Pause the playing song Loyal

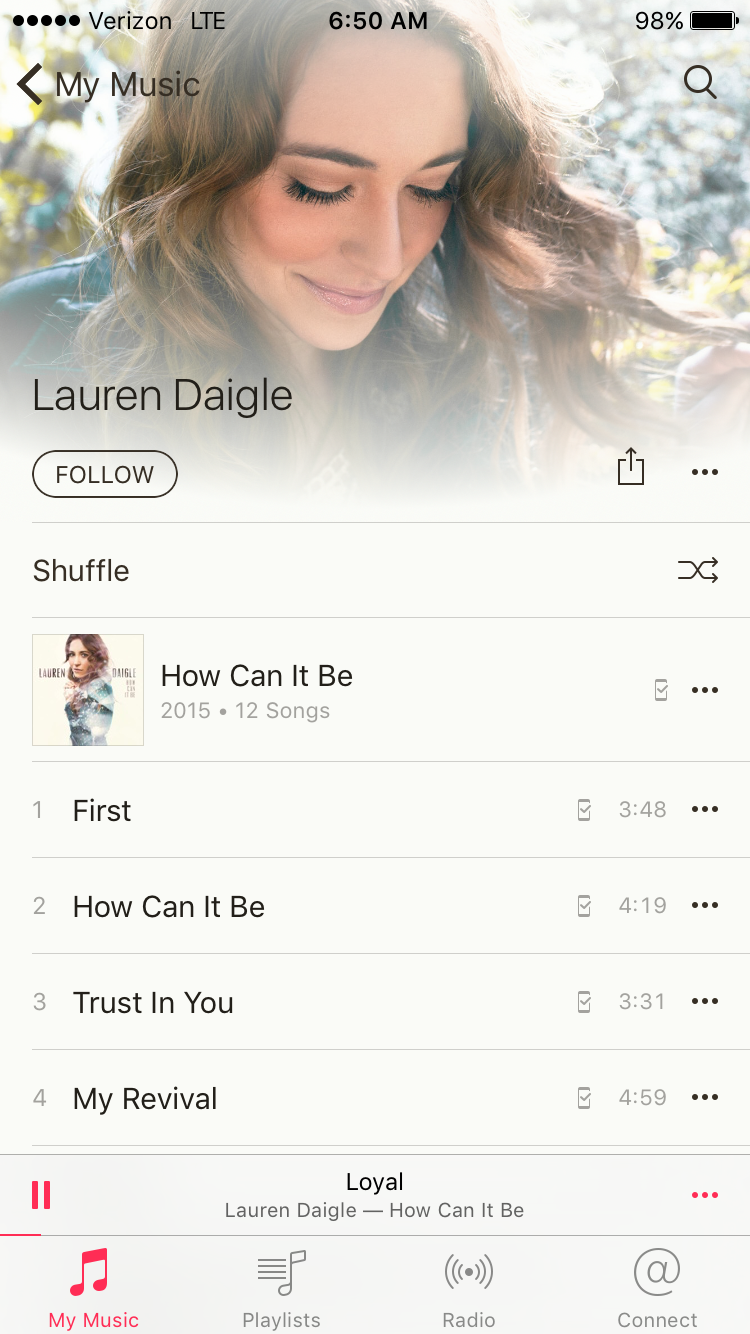pos(41,1195)
